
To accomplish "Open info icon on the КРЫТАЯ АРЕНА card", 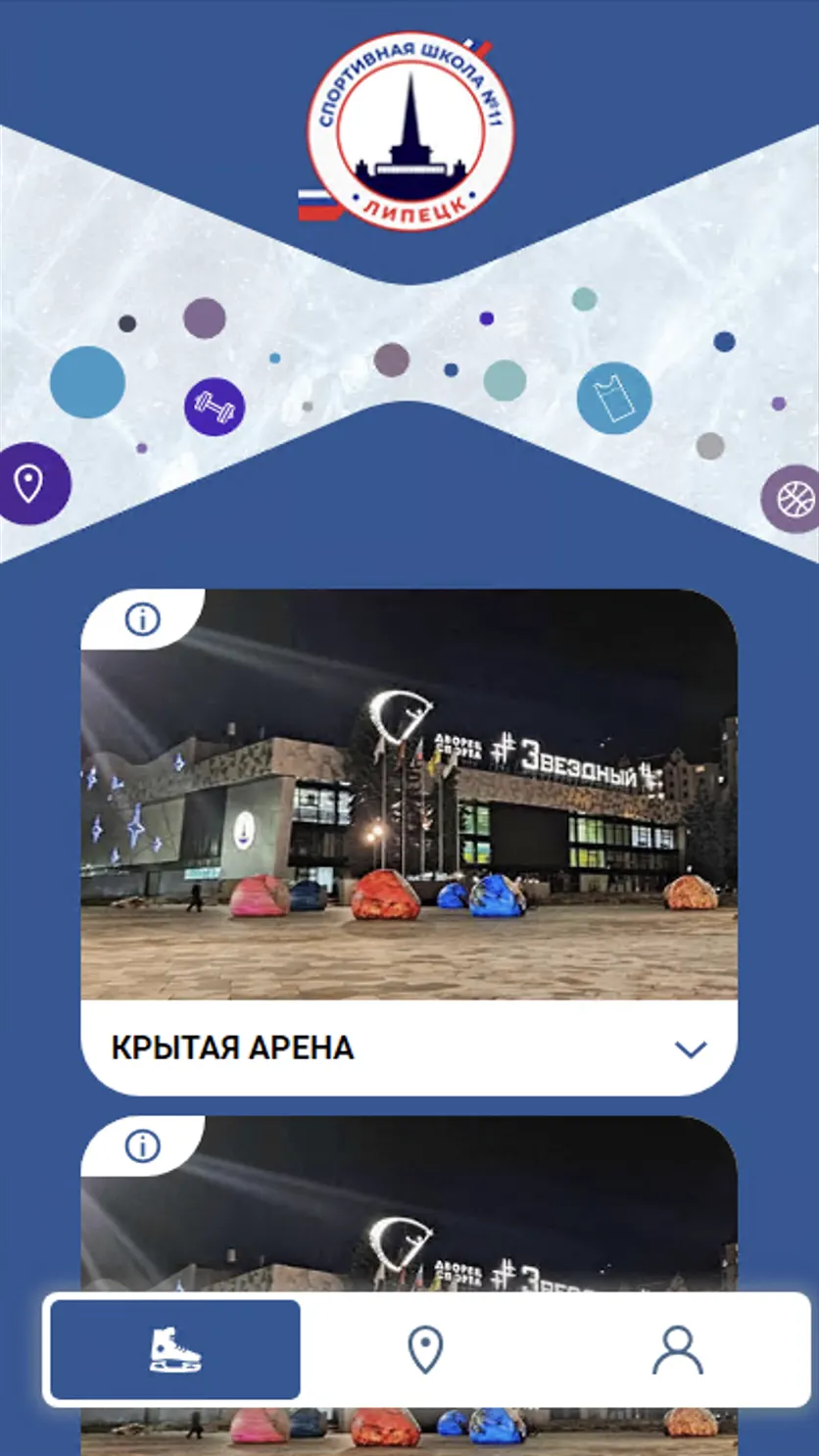I will click(x=143, y=619).
